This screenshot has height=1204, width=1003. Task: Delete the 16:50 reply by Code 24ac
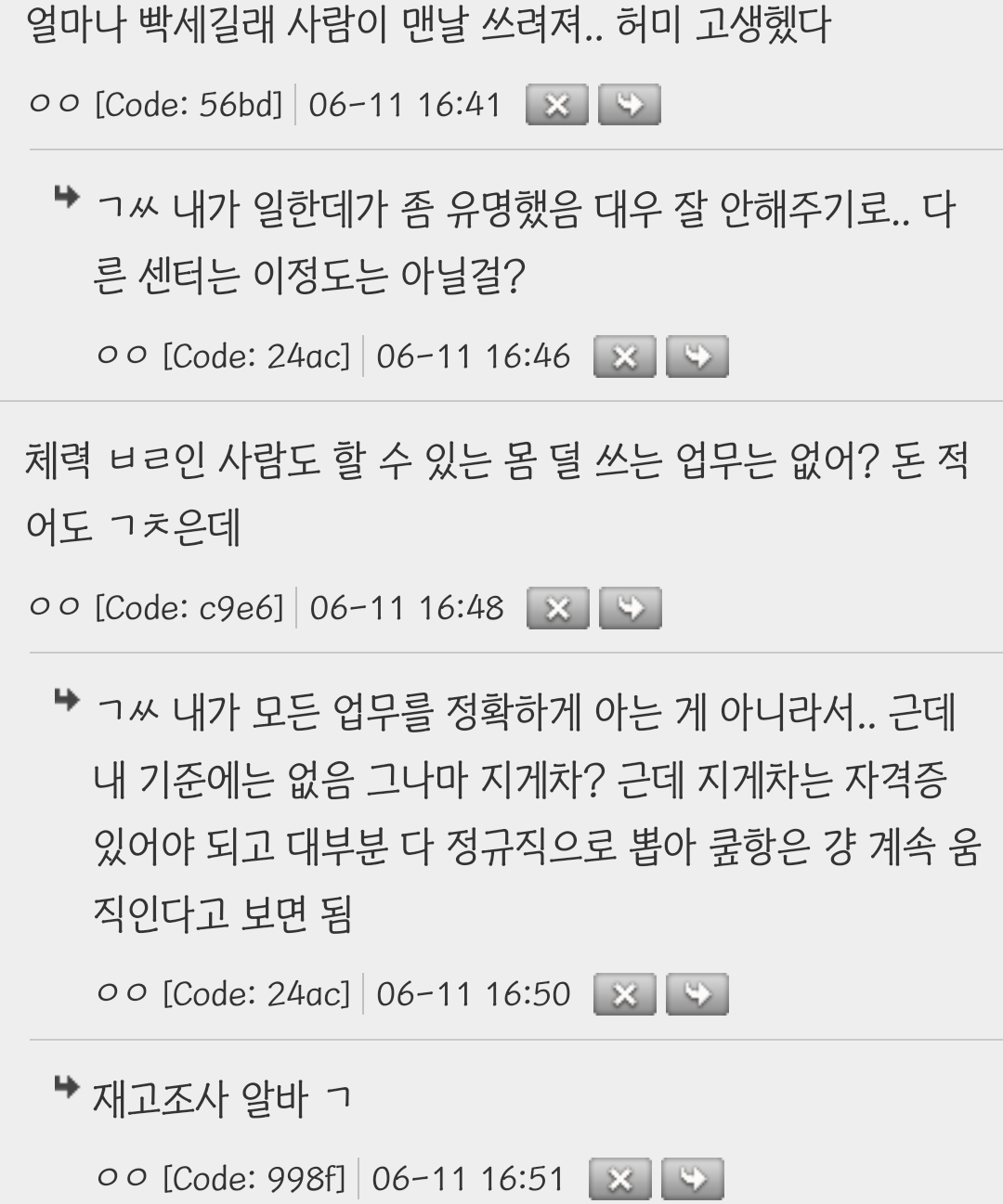coord(625,994)
